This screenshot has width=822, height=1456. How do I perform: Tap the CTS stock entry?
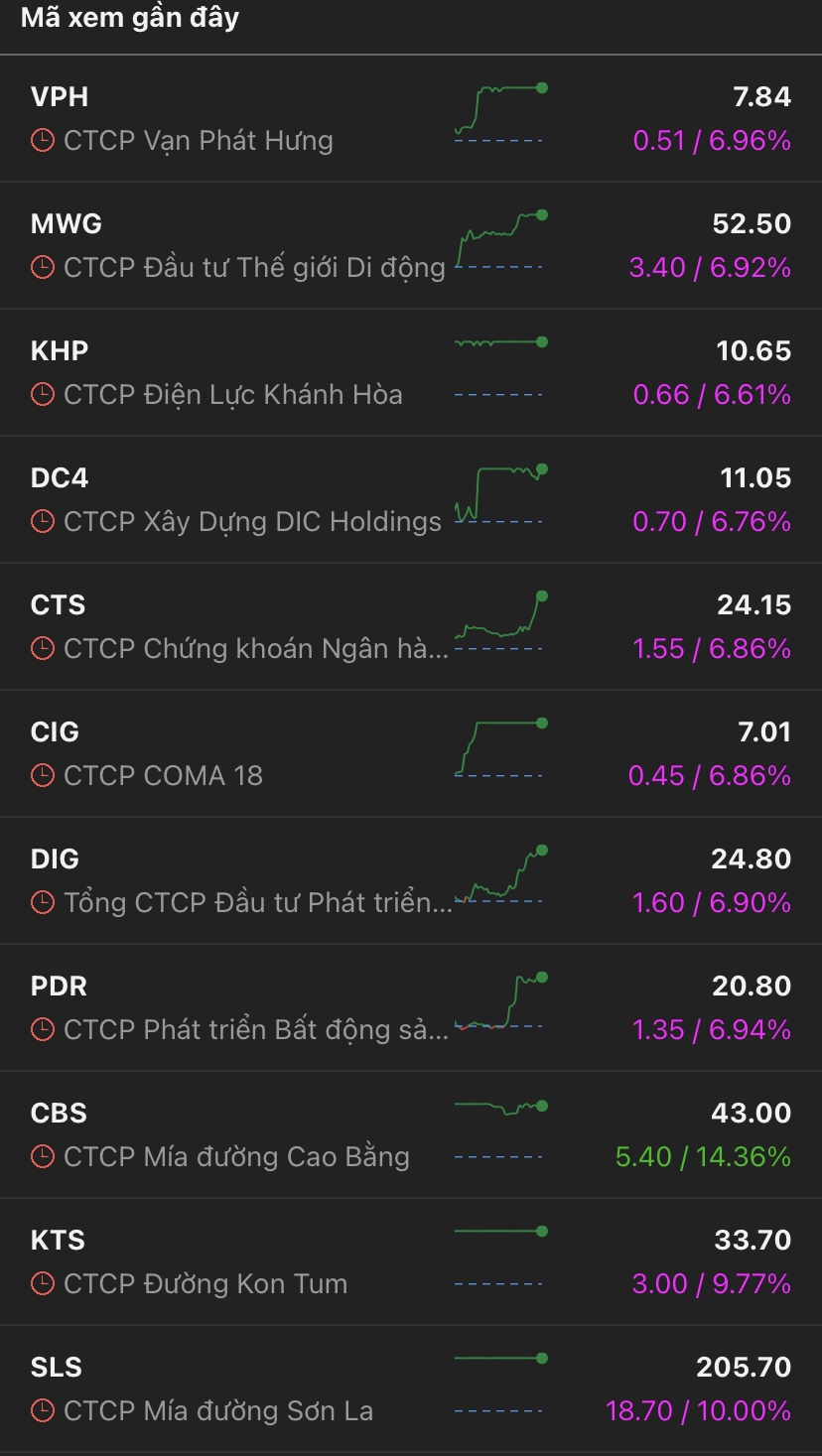coord(411,626)
